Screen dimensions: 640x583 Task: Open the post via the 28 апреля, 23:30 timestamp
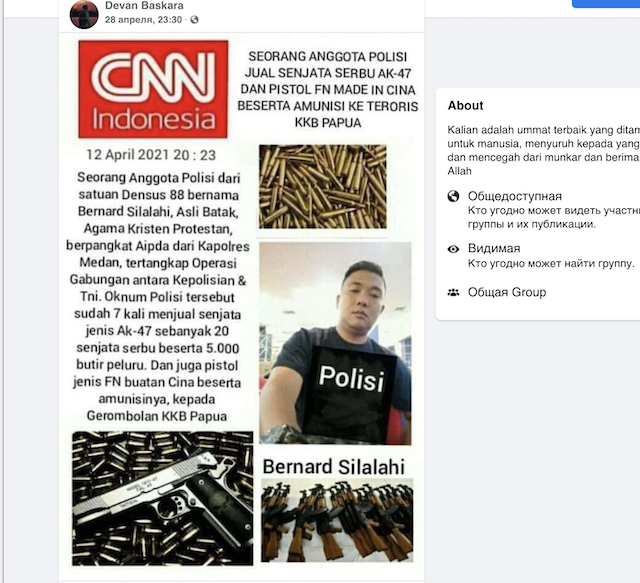tap(144, 21)
